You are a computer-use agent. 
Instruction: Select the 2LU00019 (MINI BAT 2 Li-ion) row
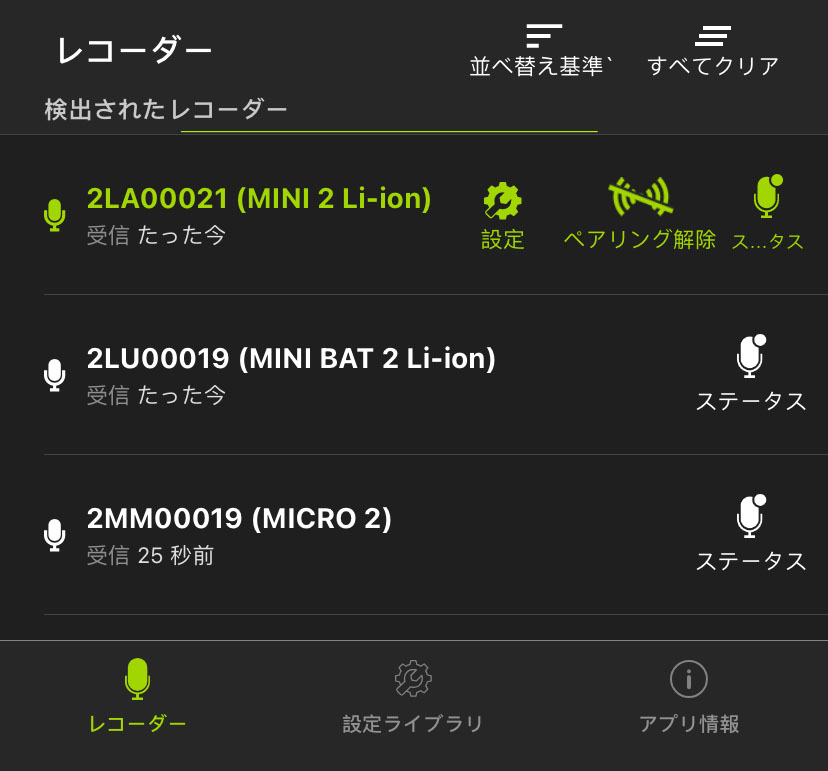click(x=291, y=374)
